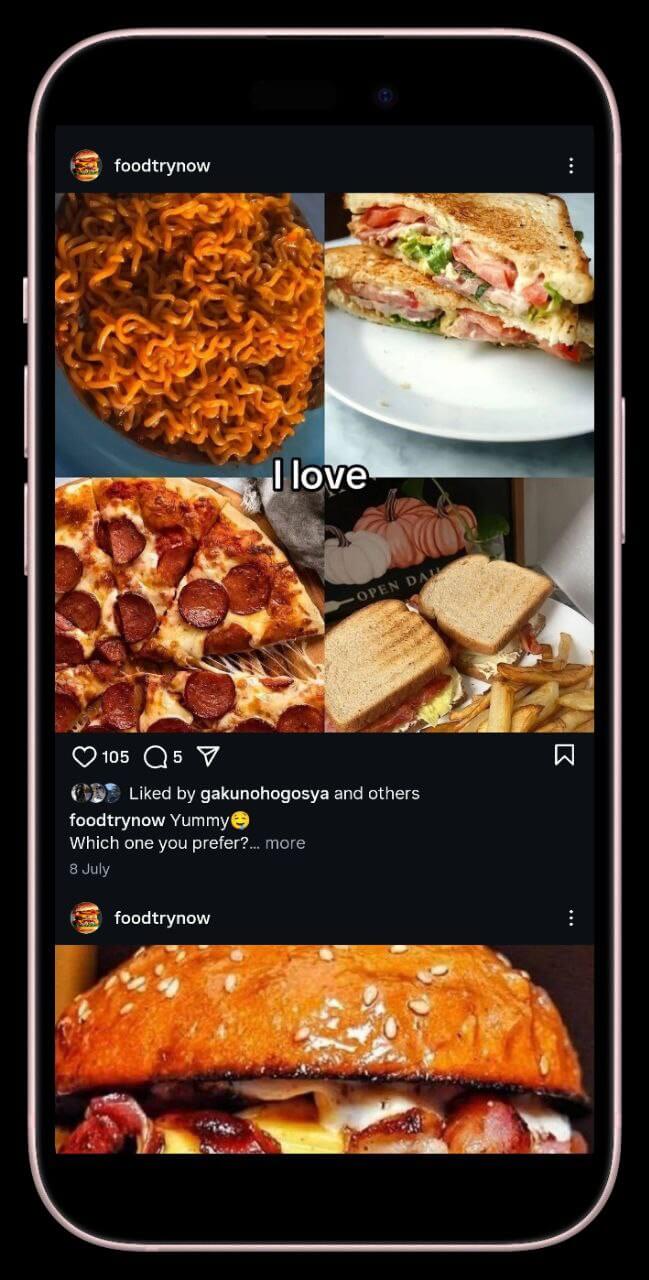The height and width of the screenshot is (1280, 649).
Task: Open foodtrynow profile from the burger post header
Action: (x=162, y=918)
